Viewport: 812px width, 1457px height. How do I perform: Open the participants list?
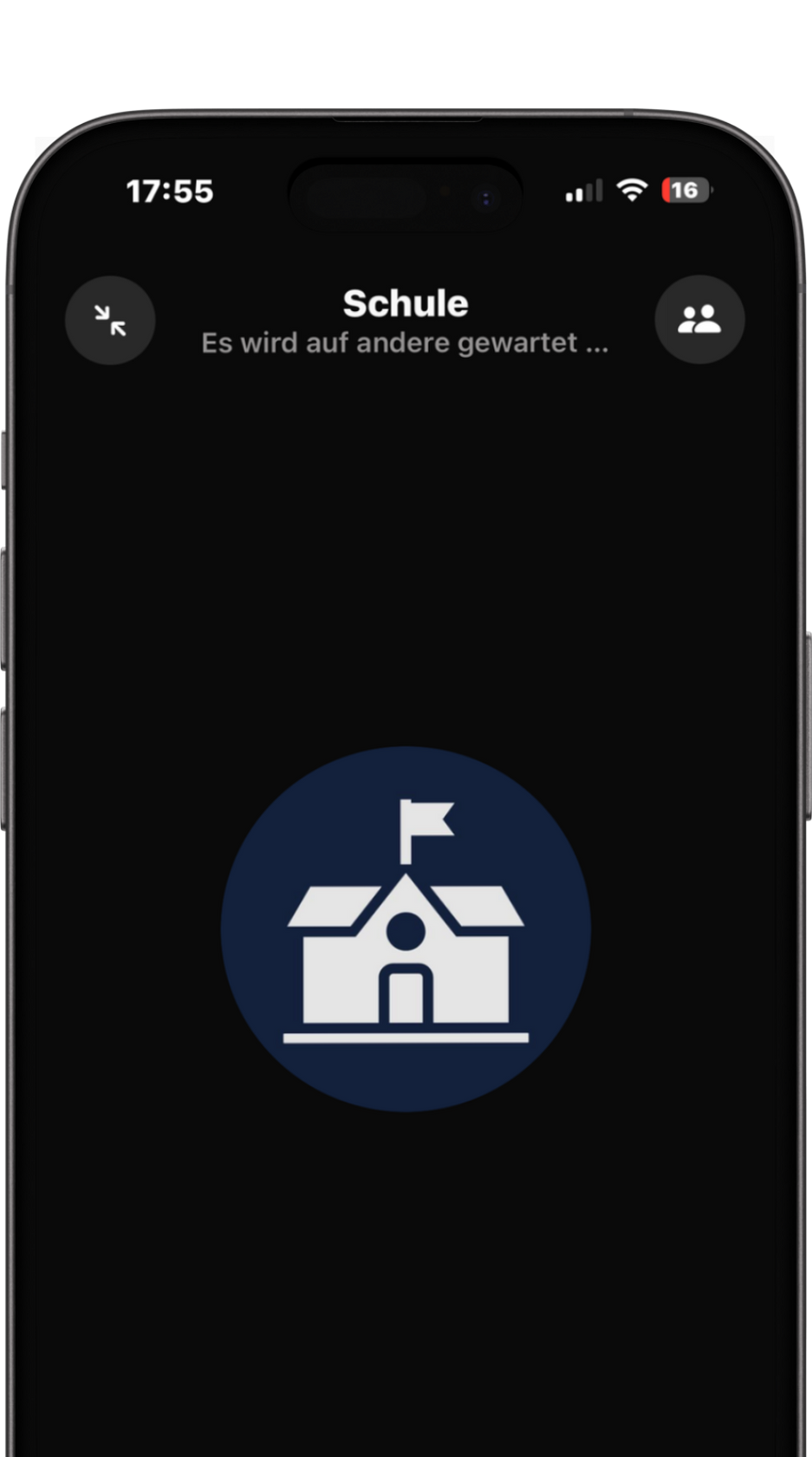(699, 320)
